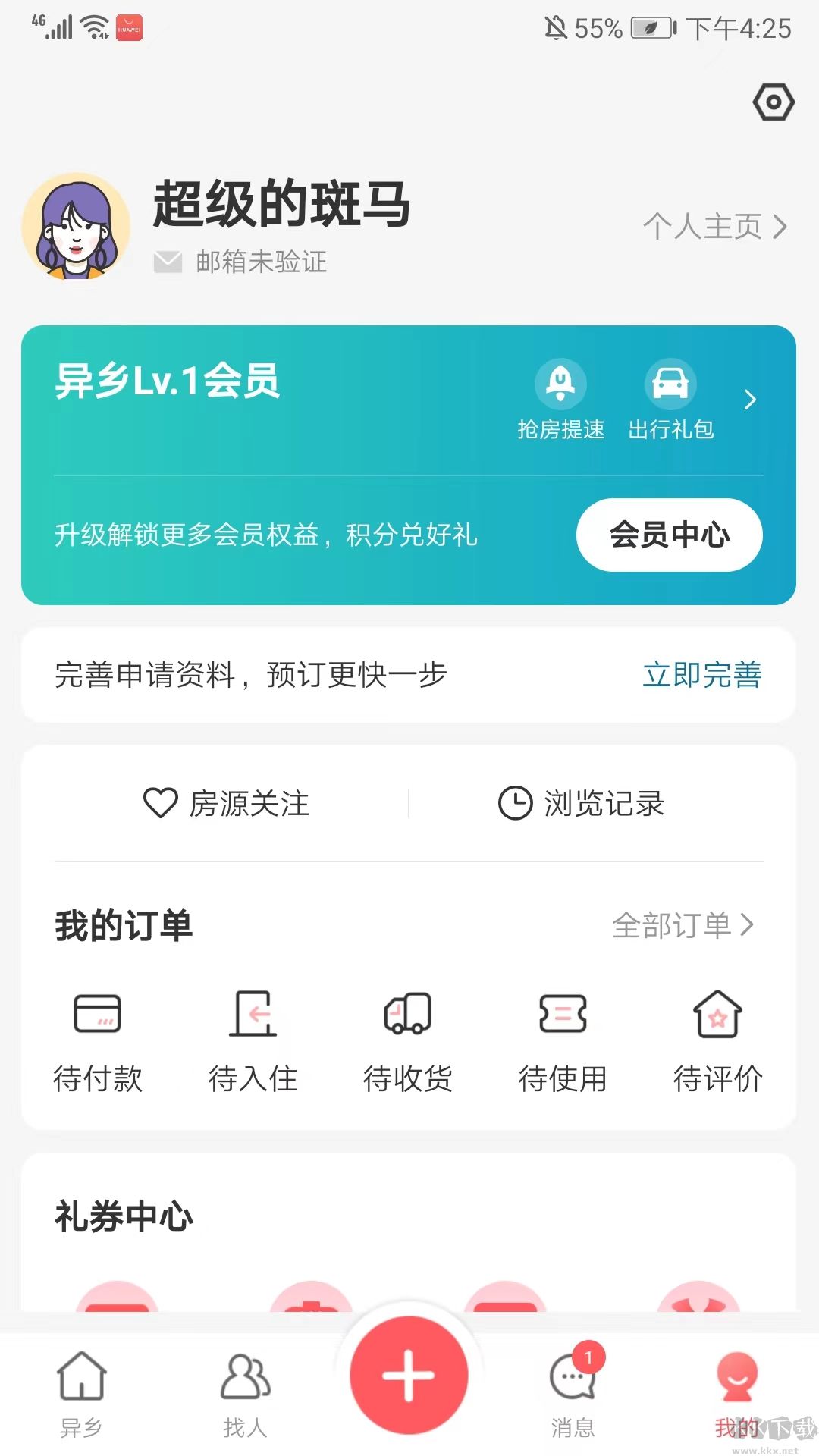Screen dimensions: 819x1456
Task: Expand the membership card right arrow
Action: (749, 398)
